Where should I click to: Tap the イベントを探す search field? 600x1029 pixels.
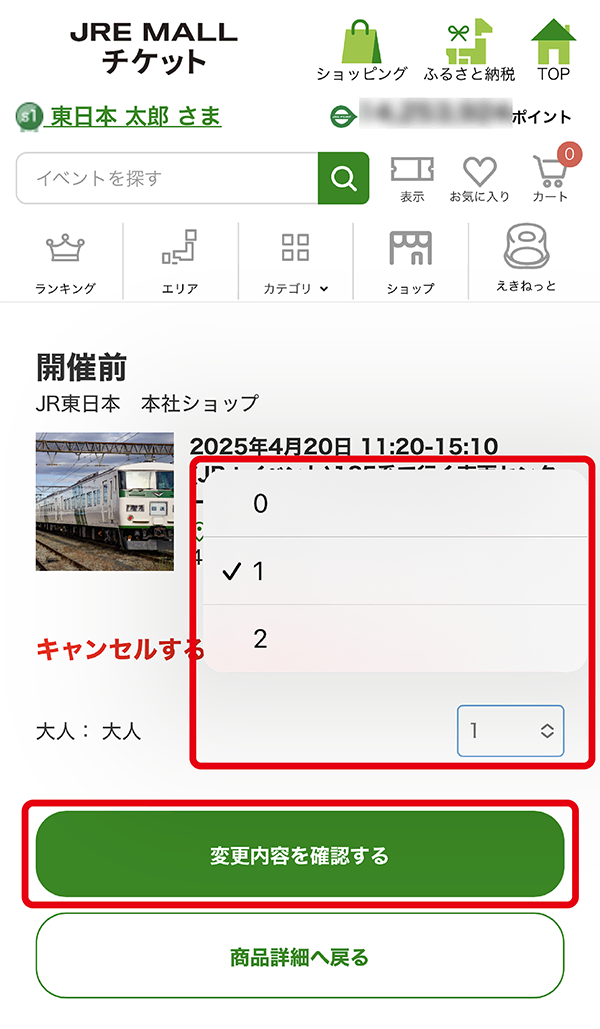[x=167, y=178]
